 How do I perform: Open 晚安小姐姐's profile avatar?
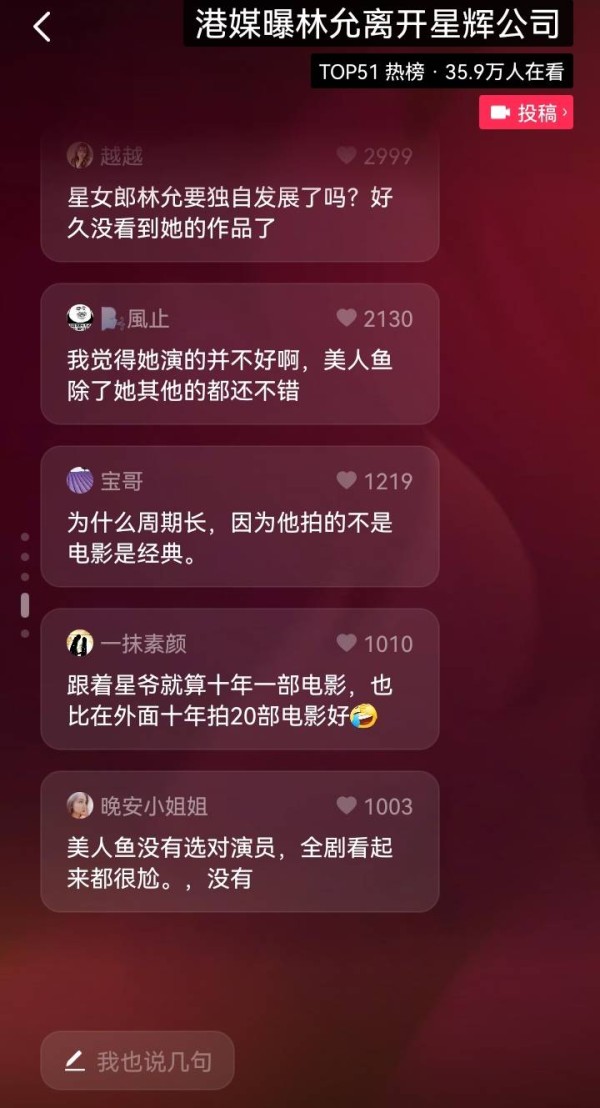[x=80, y=806]
